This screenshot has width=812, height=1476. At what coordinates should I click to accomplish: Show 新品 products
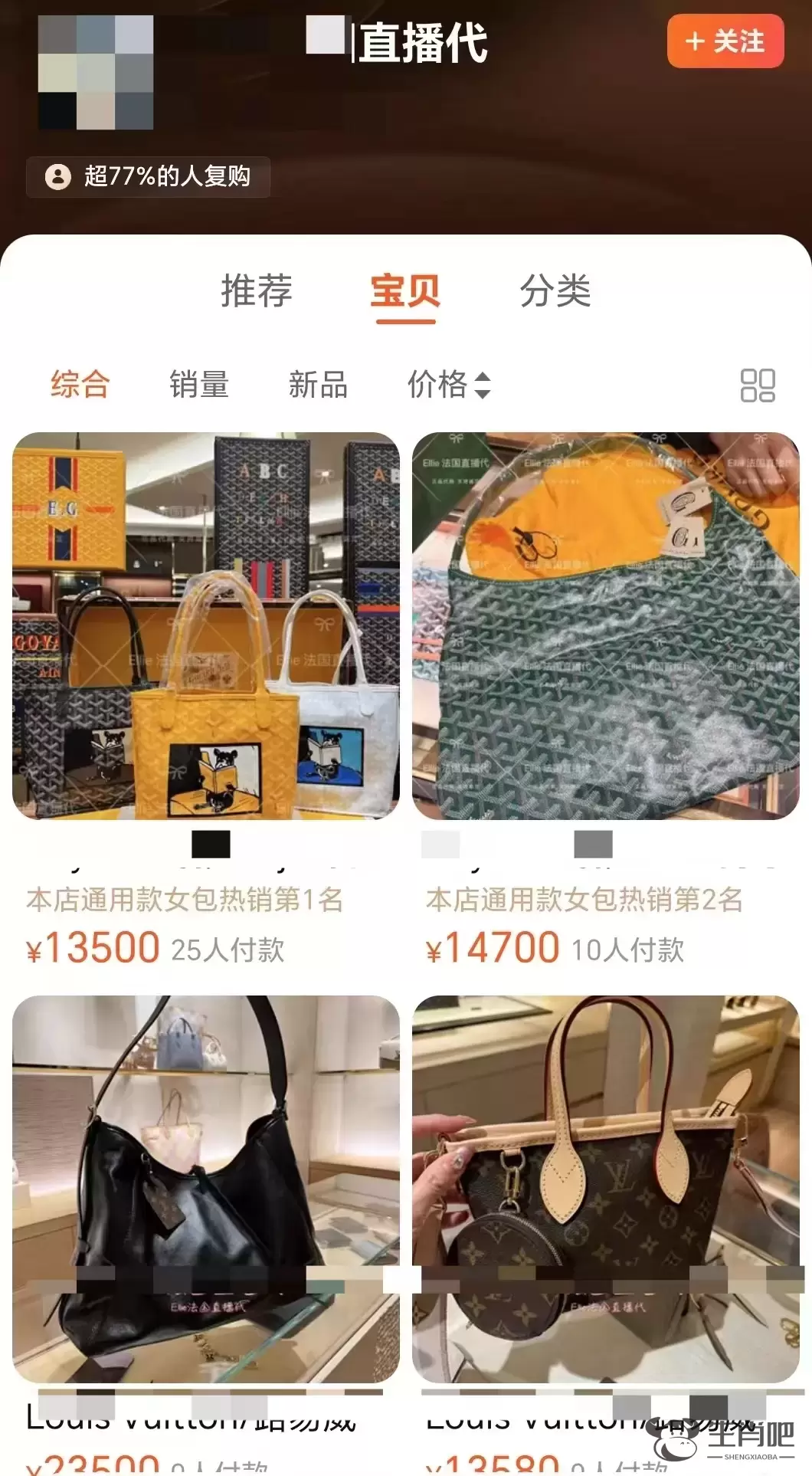pyautogui.click(x=318, y=385)
